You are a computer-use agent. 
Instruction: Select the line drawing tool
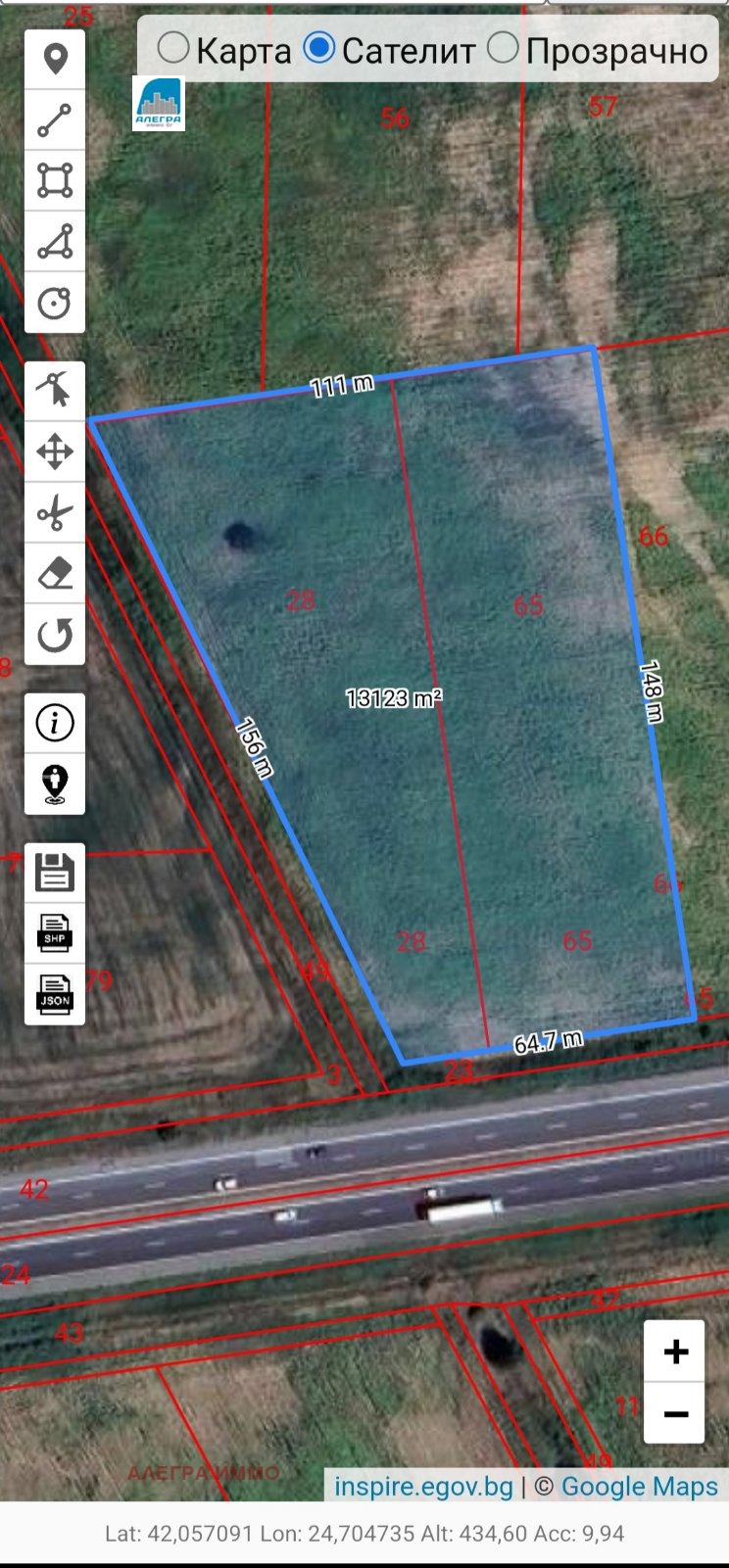tap(55, 120)
